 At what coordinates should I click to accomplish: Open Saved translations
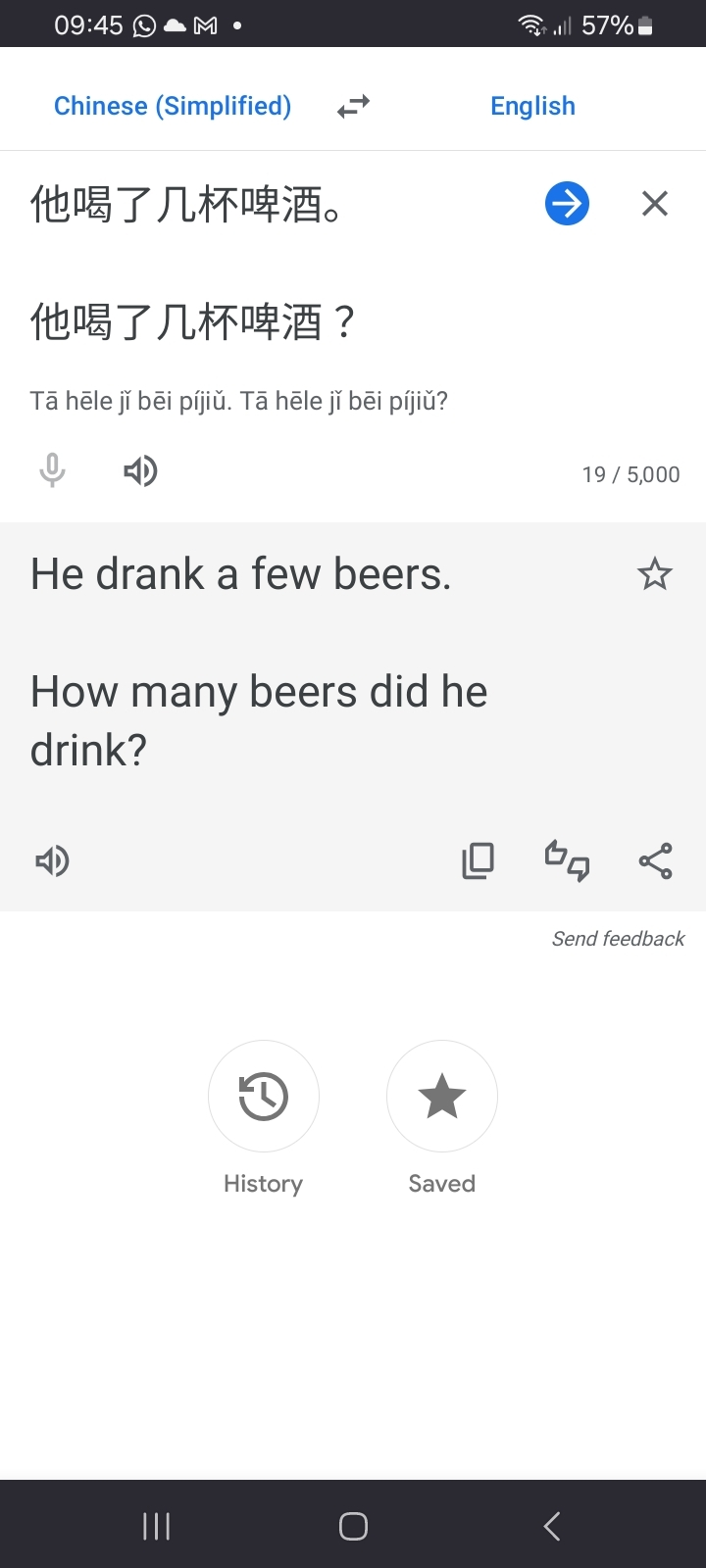(x=442, y=1097)
